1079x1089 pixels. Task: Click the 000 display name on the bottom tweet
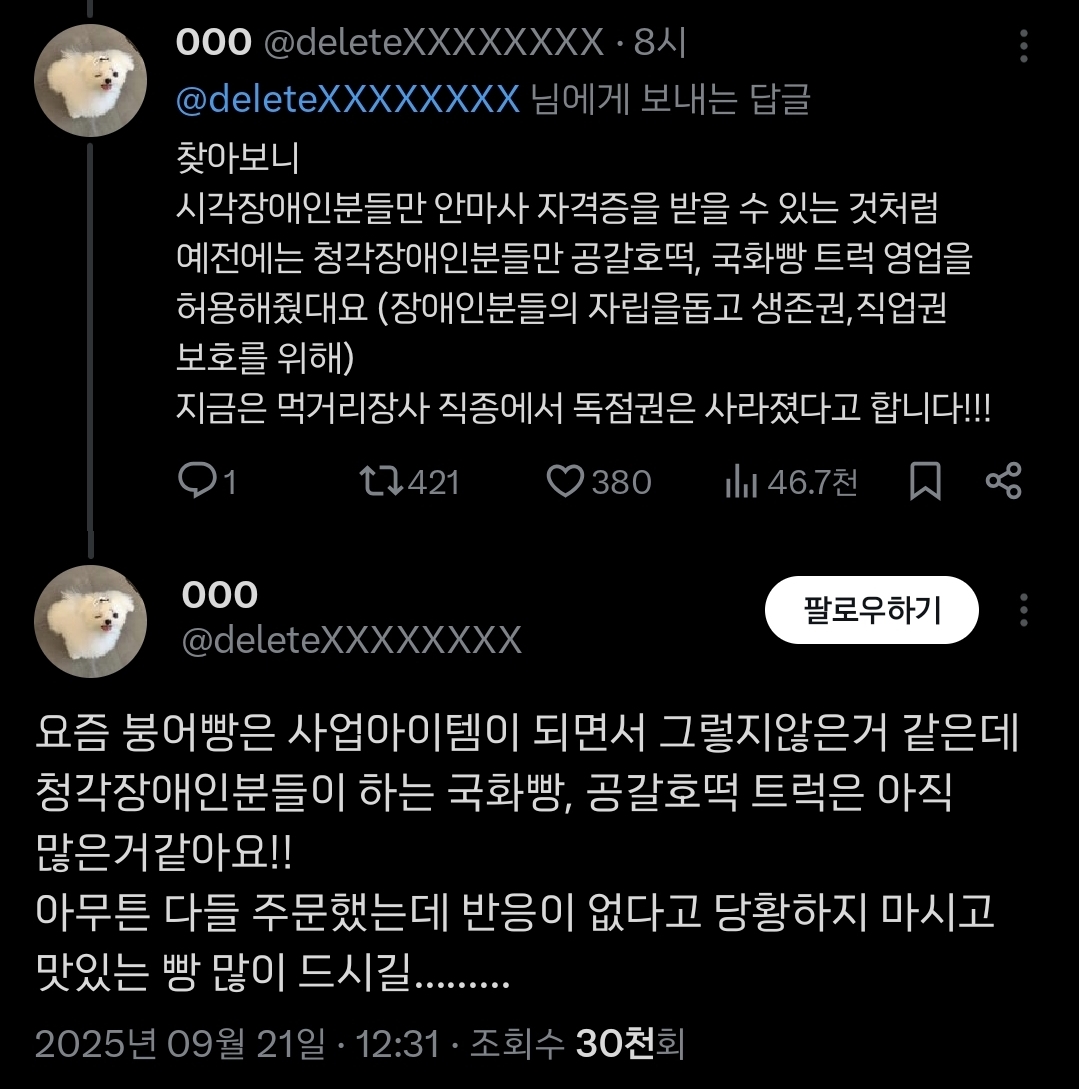click(x=220, y=593)
